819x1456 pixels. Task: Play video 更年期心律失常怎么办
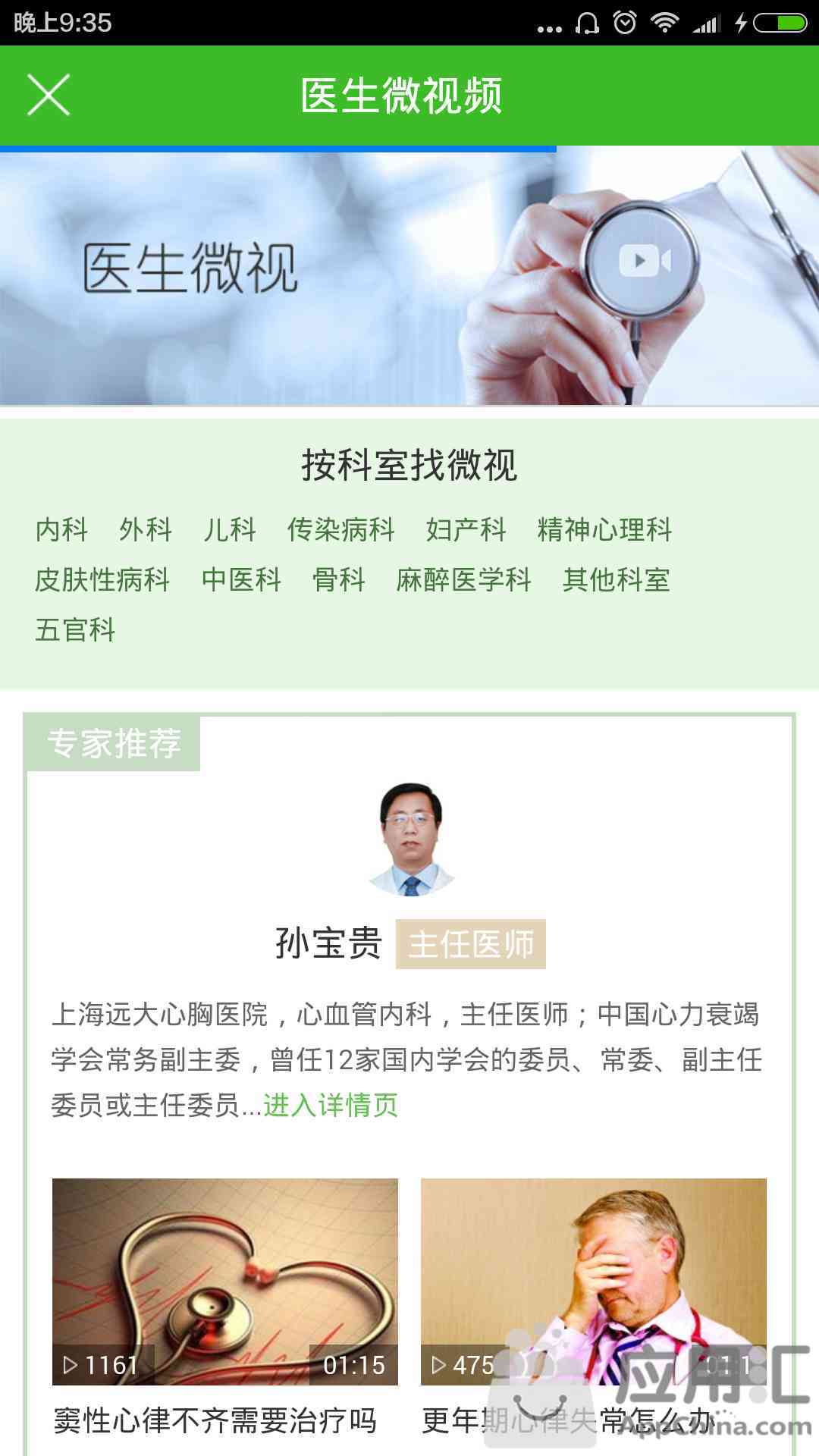[x=593, y=1282]
